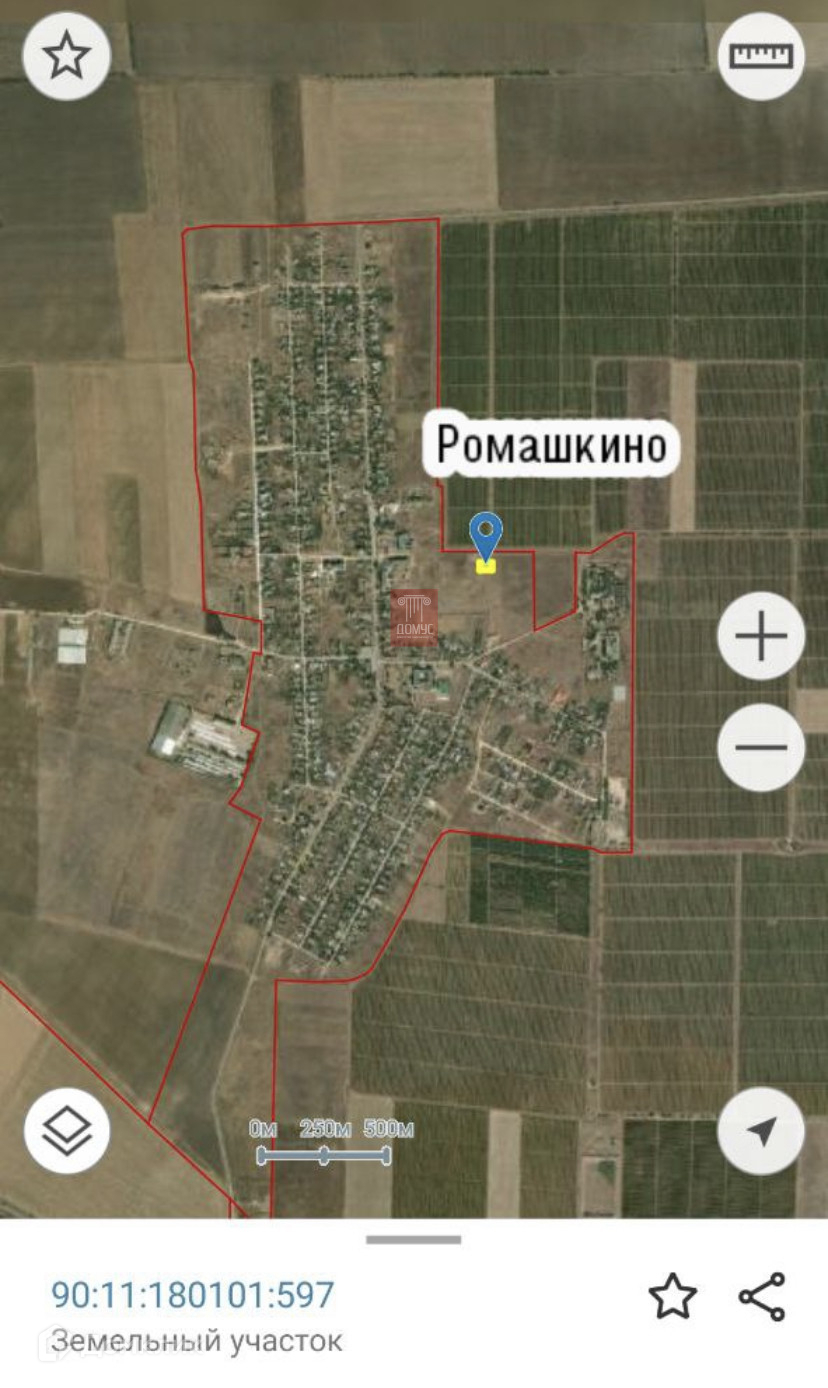
Task: Share the land plot info
Action: tap(762, 1297)
